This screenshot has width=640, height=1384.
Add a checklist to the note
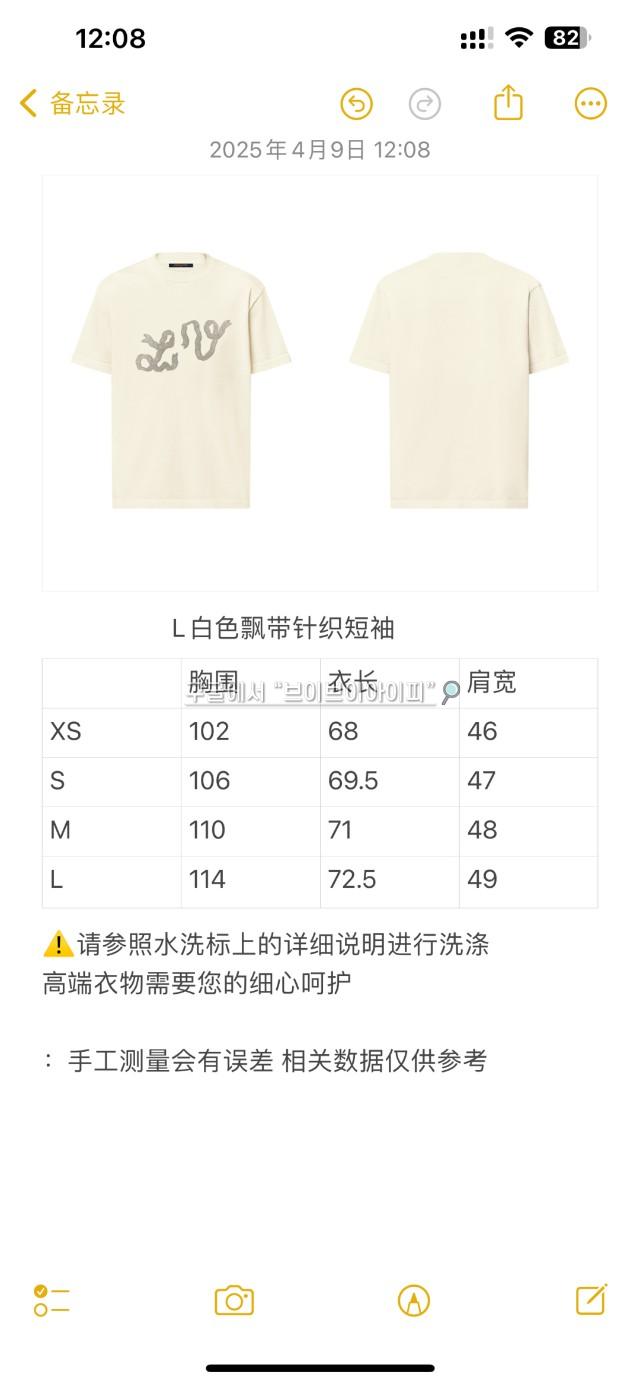point(51,1300)
